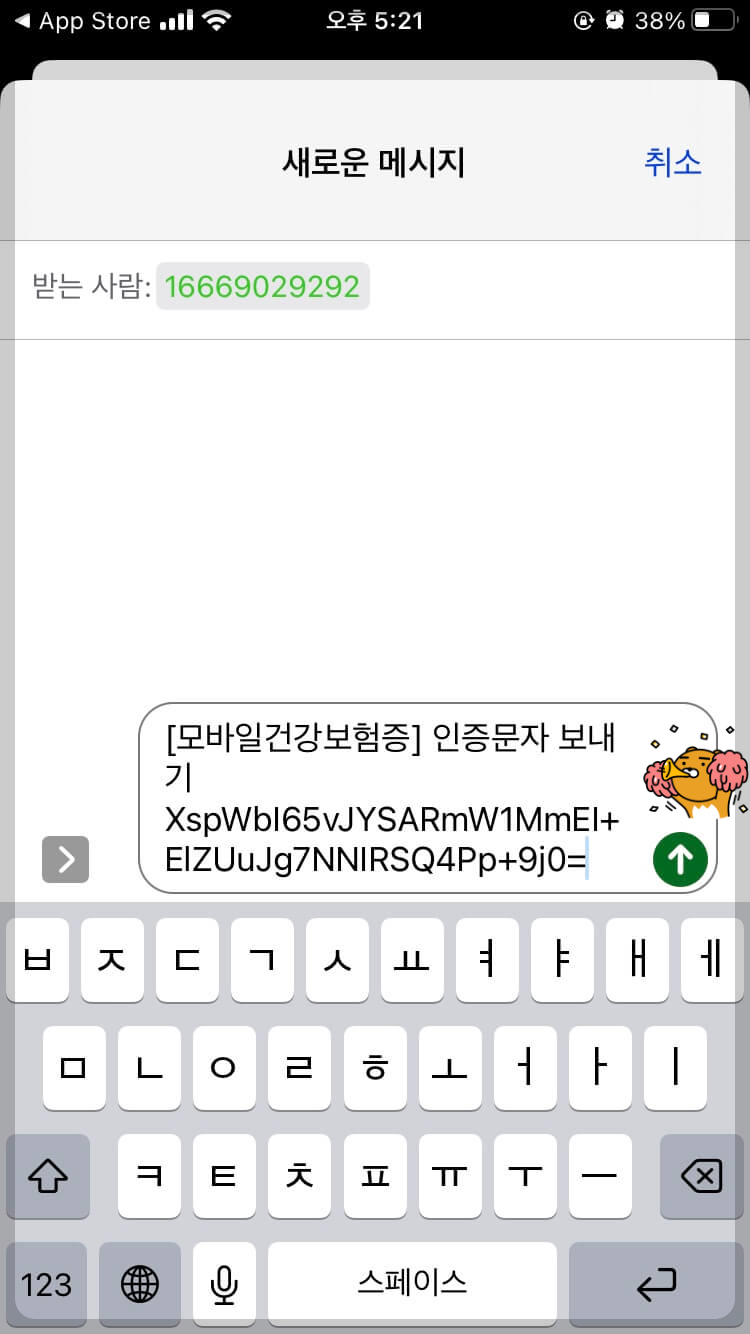The height and width of the screenshot is (1334, 750).
Task: Tap the green send arrow button
Action: point(680,859)
